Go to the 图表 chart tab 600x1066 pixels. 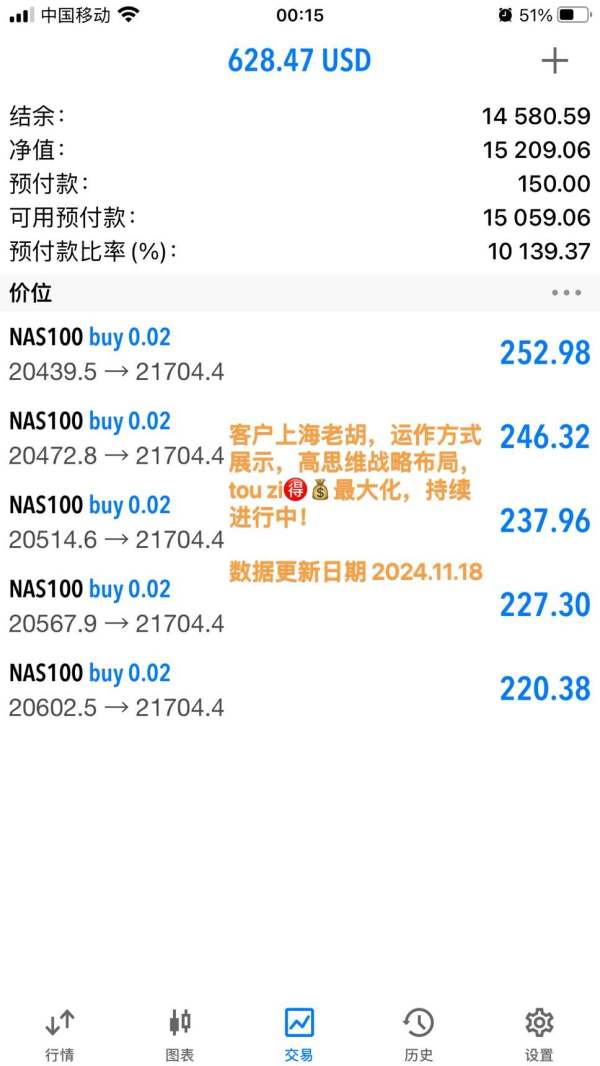pyautogui.click(x=180, y=1035)
